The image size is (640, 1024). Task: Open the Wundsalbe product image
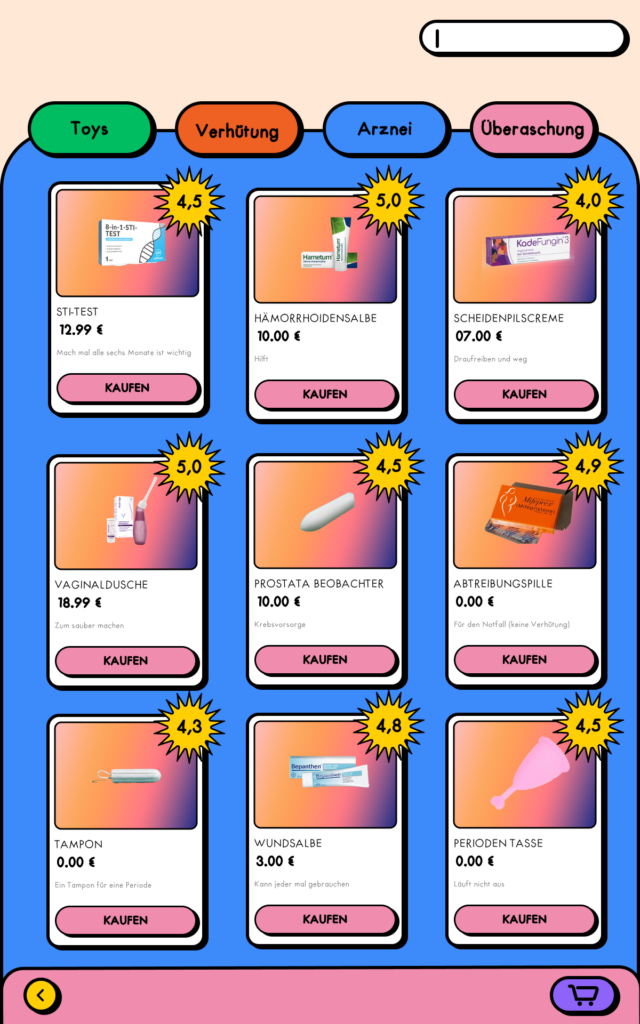(325, 772)
